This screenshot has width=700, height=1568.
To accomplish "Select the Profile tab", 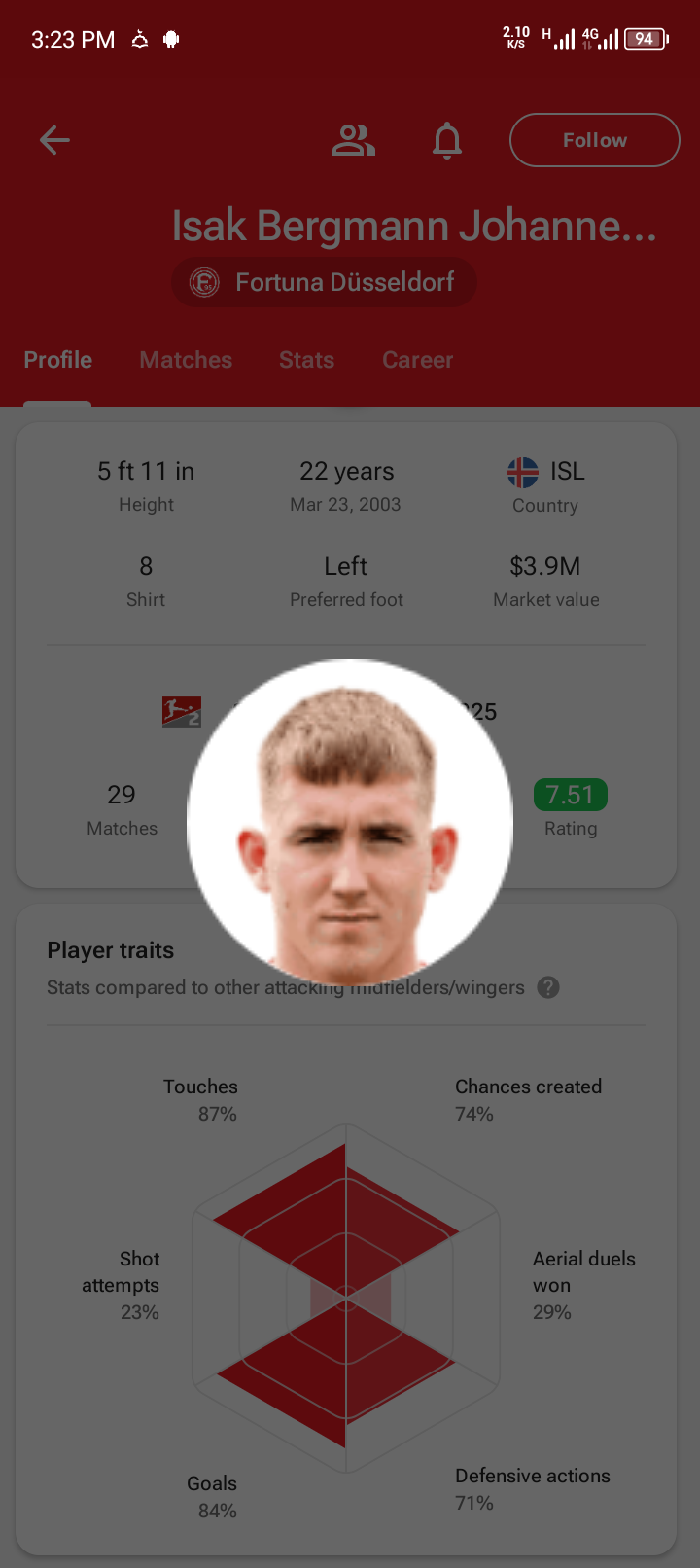I will [x=58, y=360].
